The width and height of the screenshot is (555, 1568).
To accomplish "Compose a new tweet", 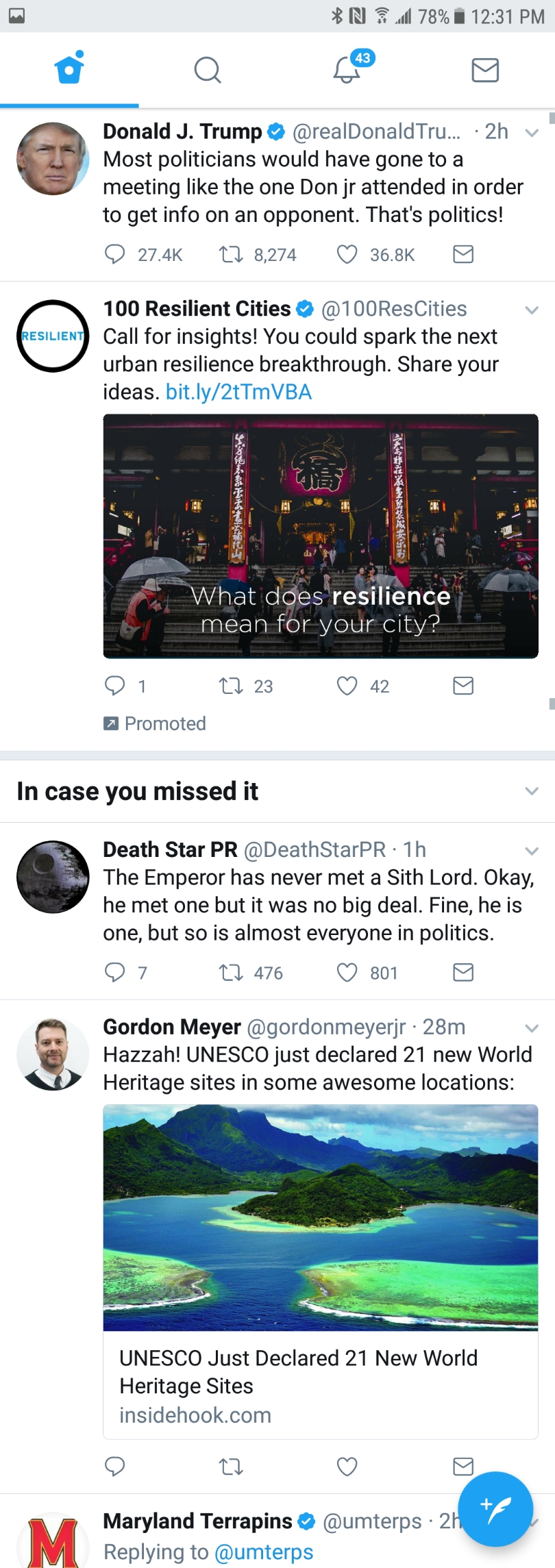I will pyautogui.click(x=495, y=1508).
